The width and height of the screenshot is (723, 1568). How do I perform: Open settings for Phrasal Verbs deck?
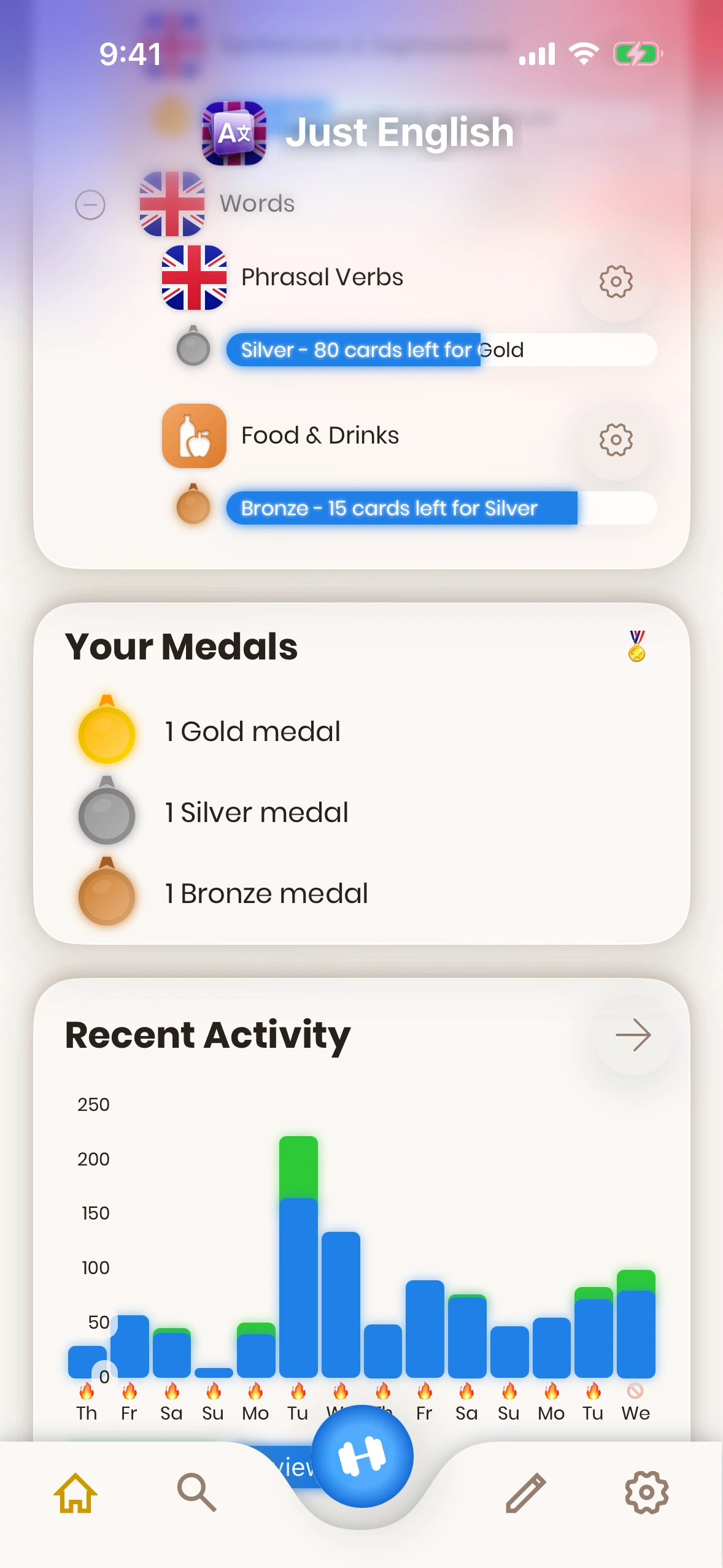point(616,282)
